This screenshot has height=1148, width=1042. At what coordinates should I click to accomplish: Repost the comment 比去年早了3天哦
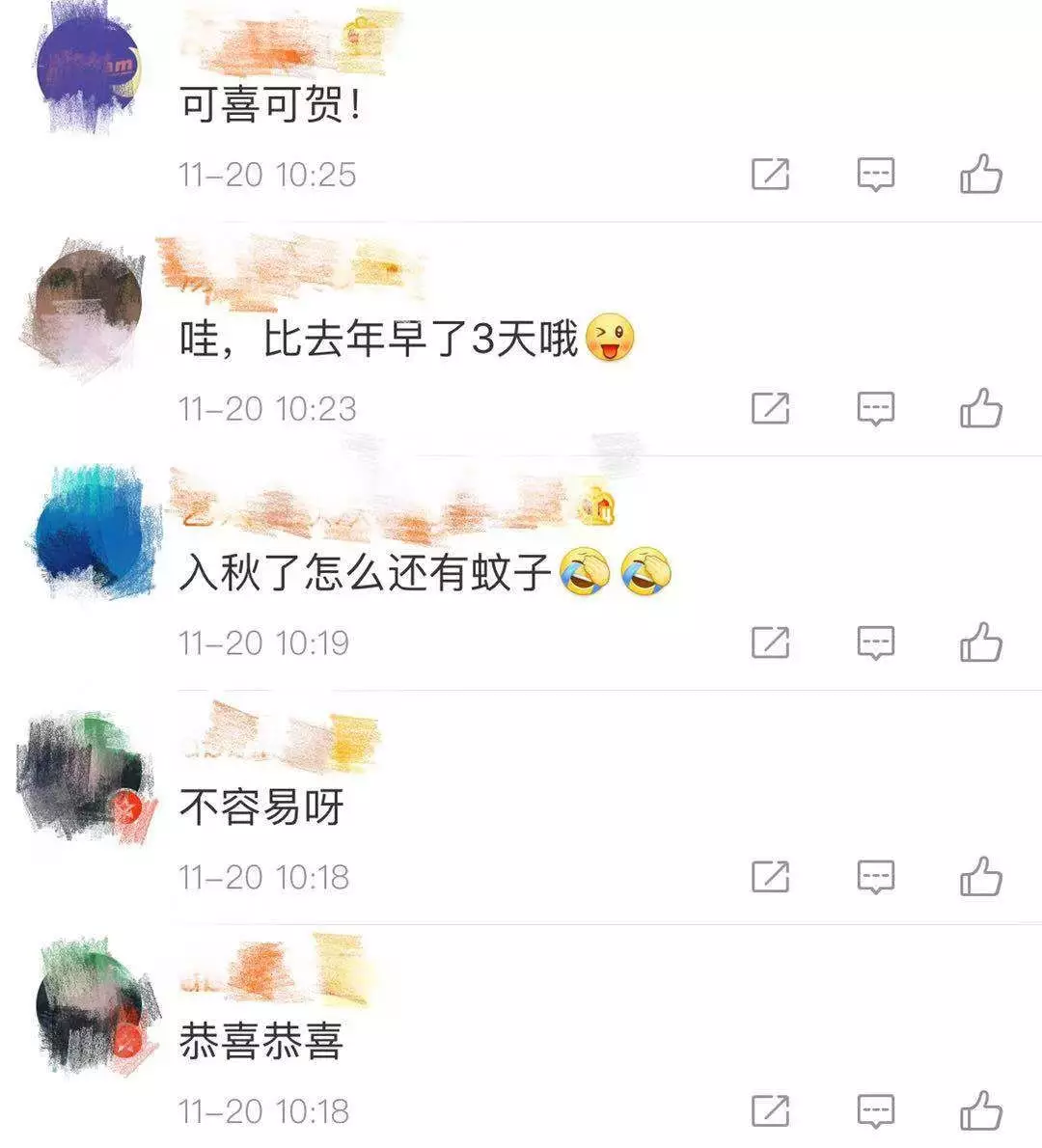tap(770, 409)
